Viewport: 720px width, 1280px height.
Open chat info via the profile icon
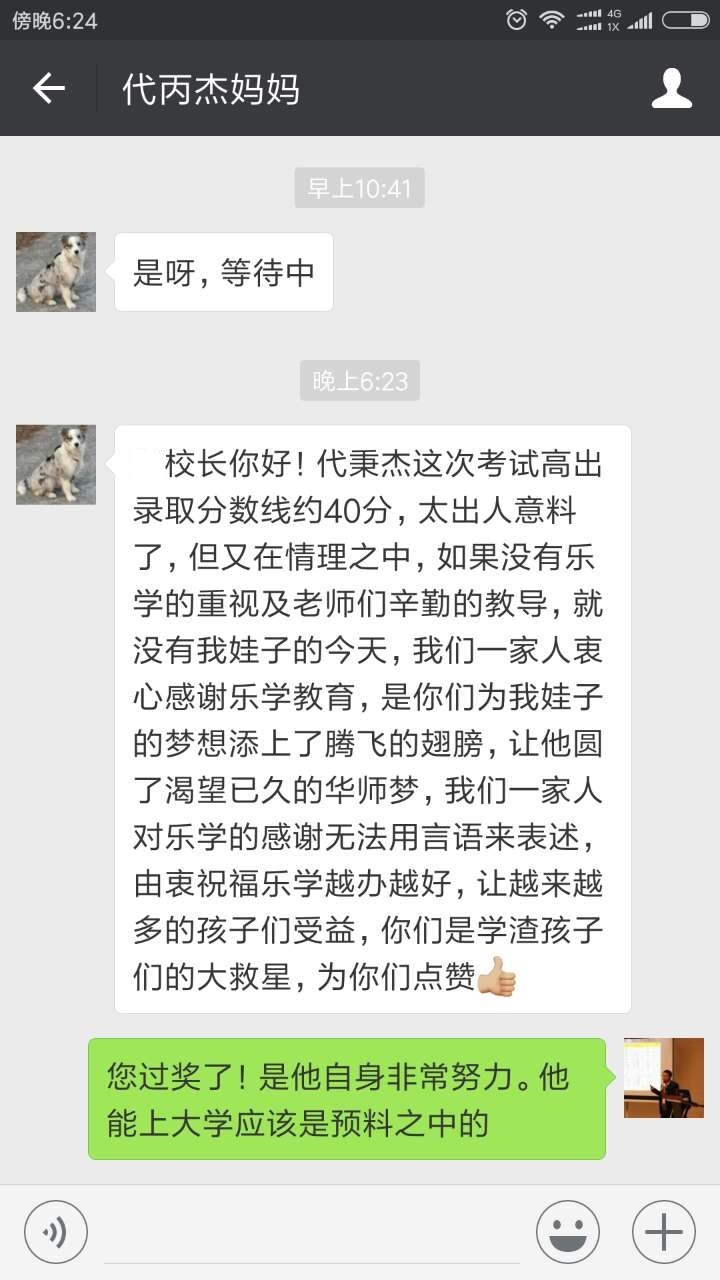tap(671, 89)
